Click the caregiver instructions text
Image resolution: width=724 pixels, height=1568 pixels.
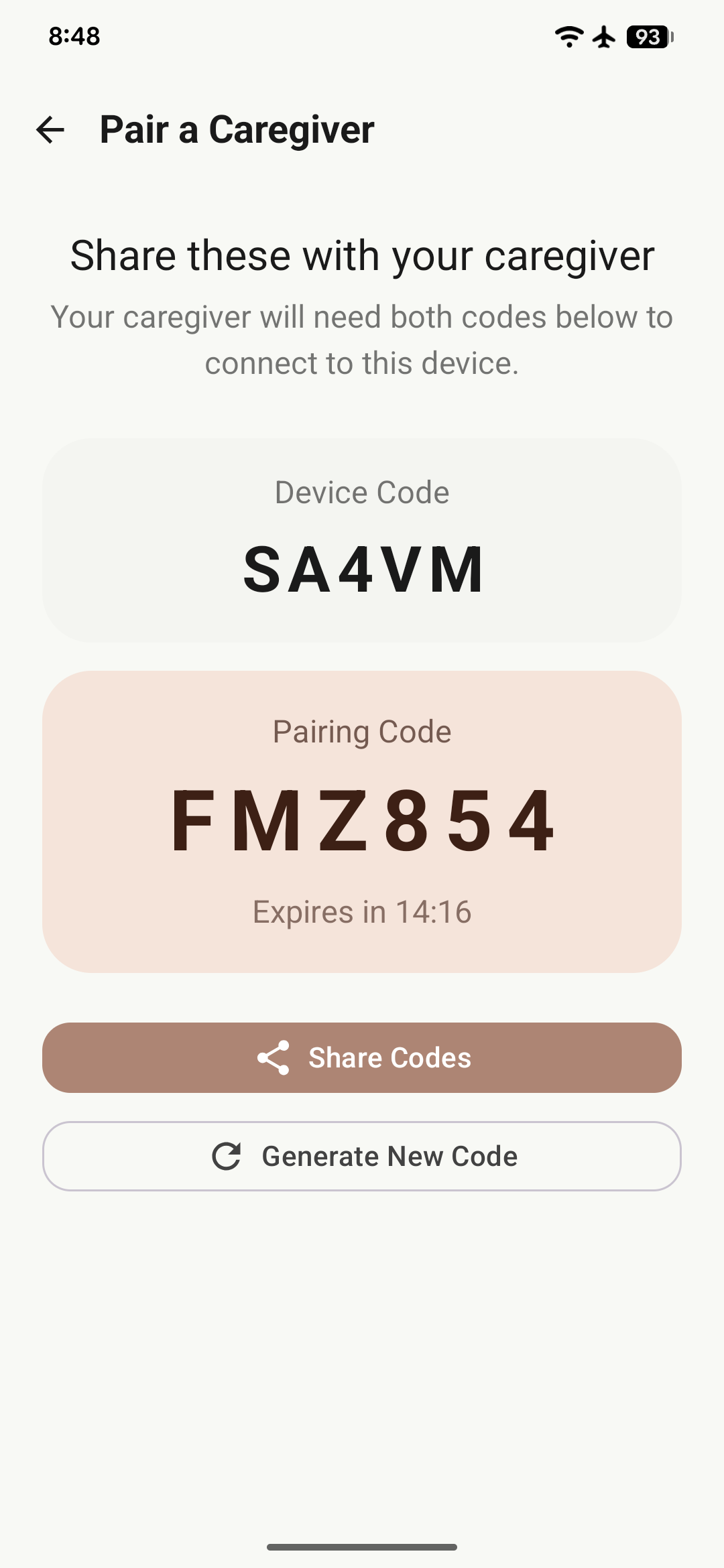362,340
